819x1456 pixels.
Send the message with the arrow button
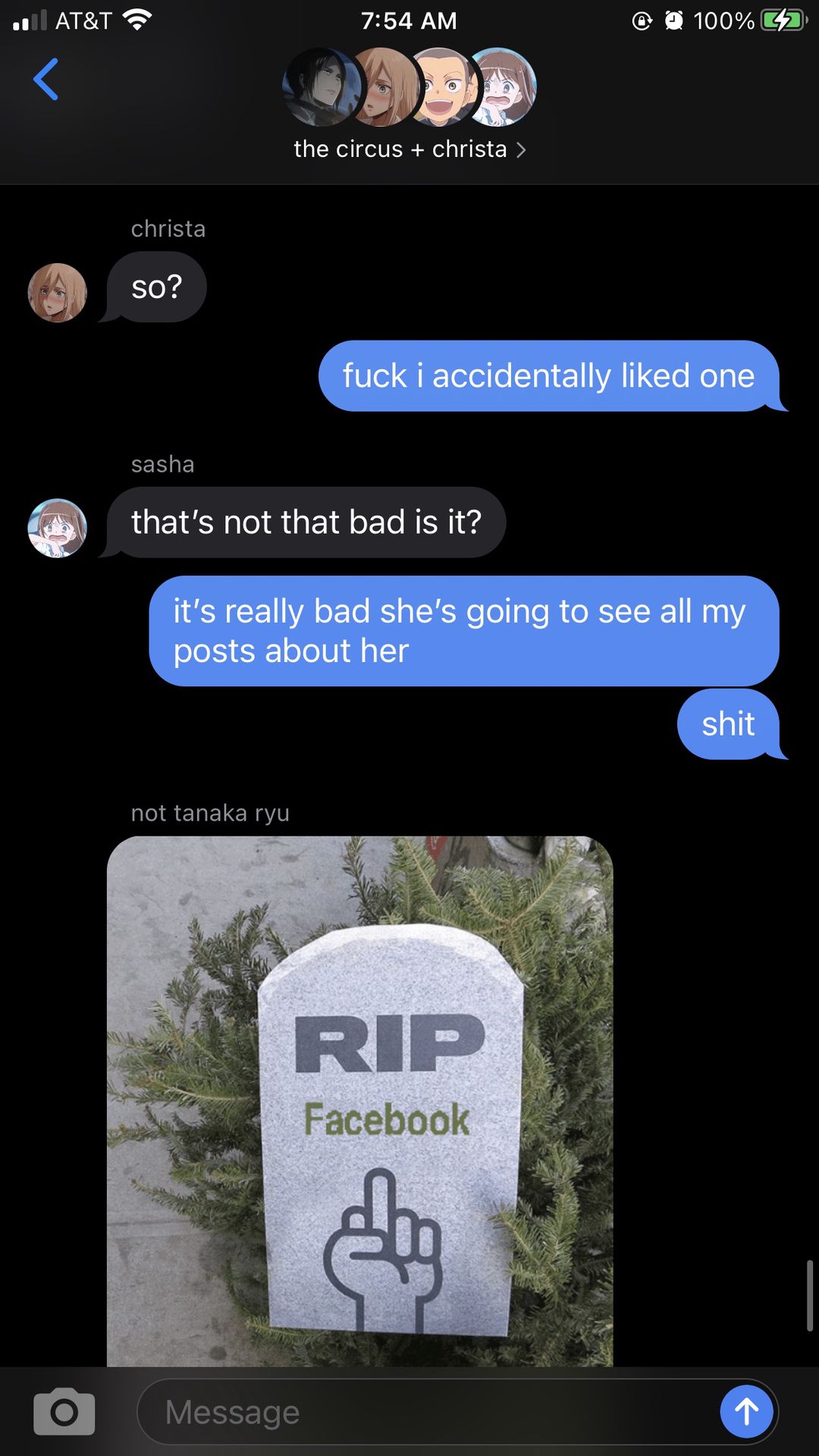coord(746,1411)
